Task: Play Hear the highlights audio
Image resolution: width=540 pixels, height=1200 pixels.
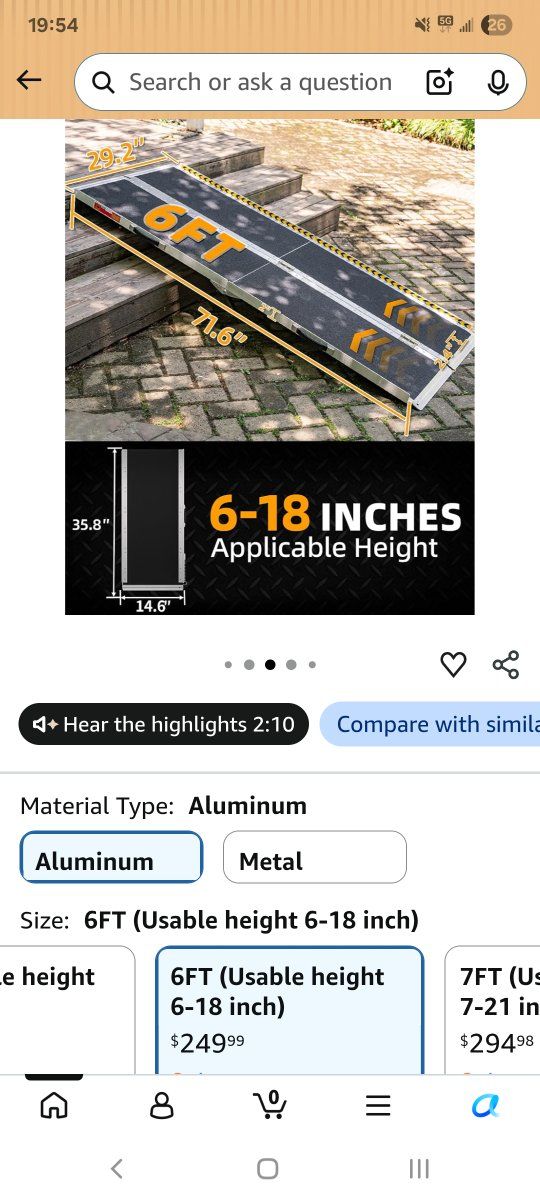Action: tap(164, 724)
